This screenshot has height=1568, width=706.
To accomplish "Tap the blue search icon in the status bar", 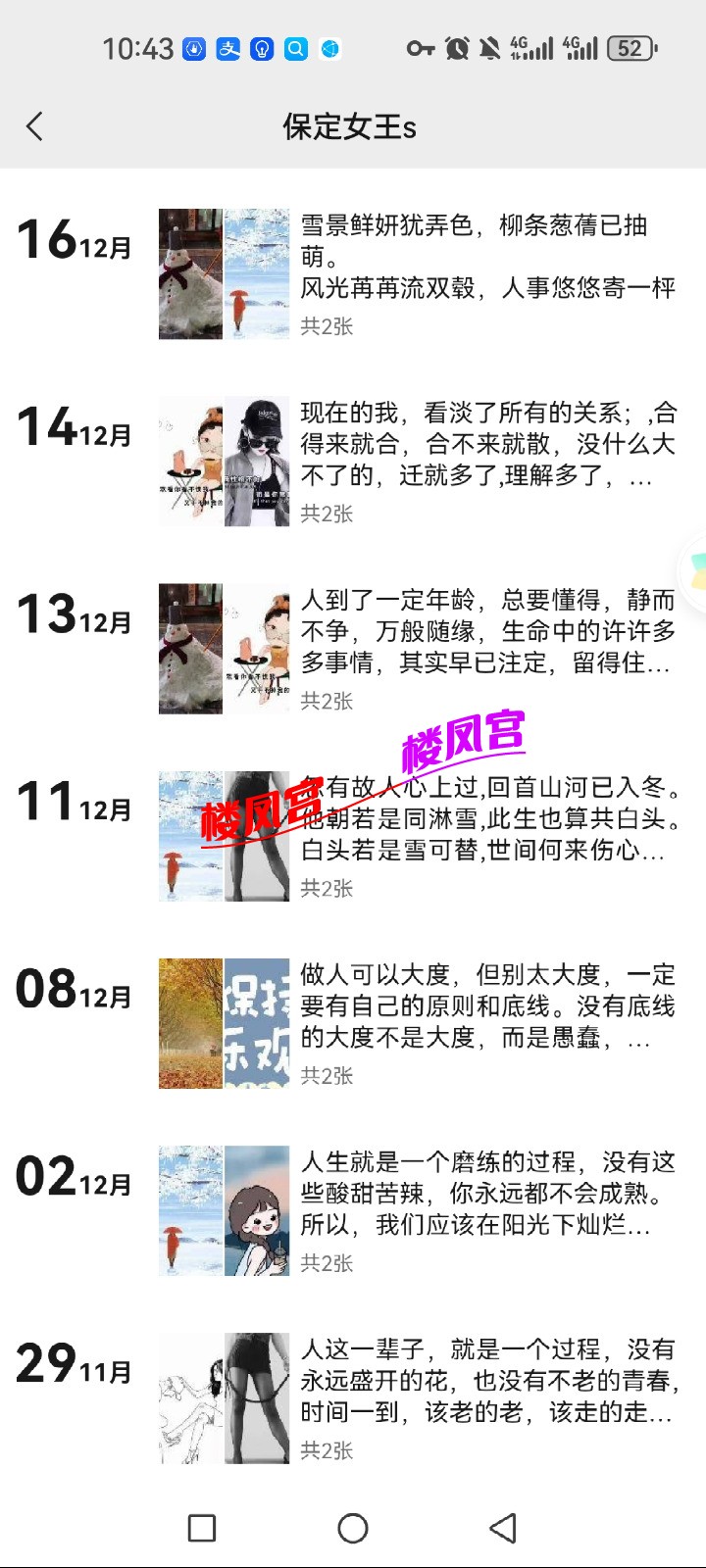I will point(296,48).
